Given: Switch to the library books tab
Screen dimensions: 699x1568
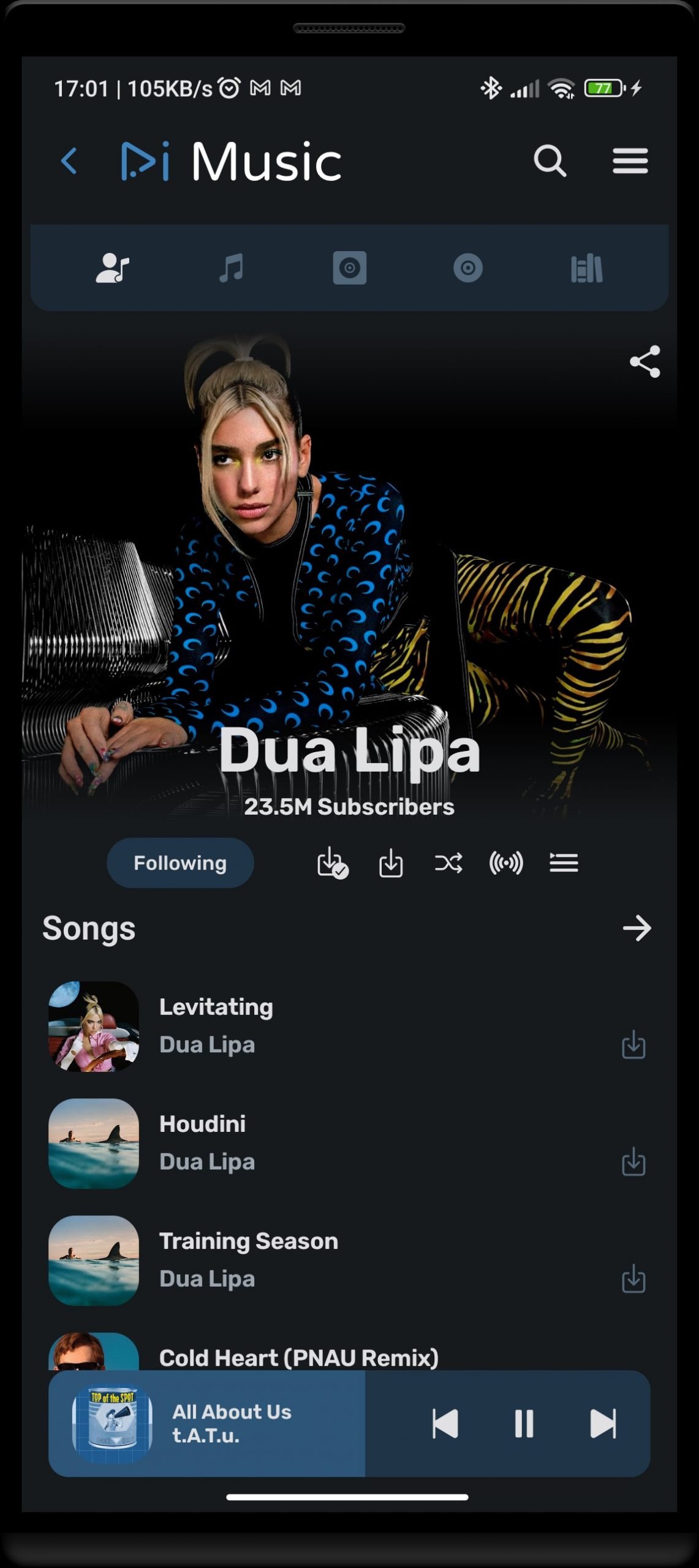Looking at the screenshot, I should tap(586, 268).
